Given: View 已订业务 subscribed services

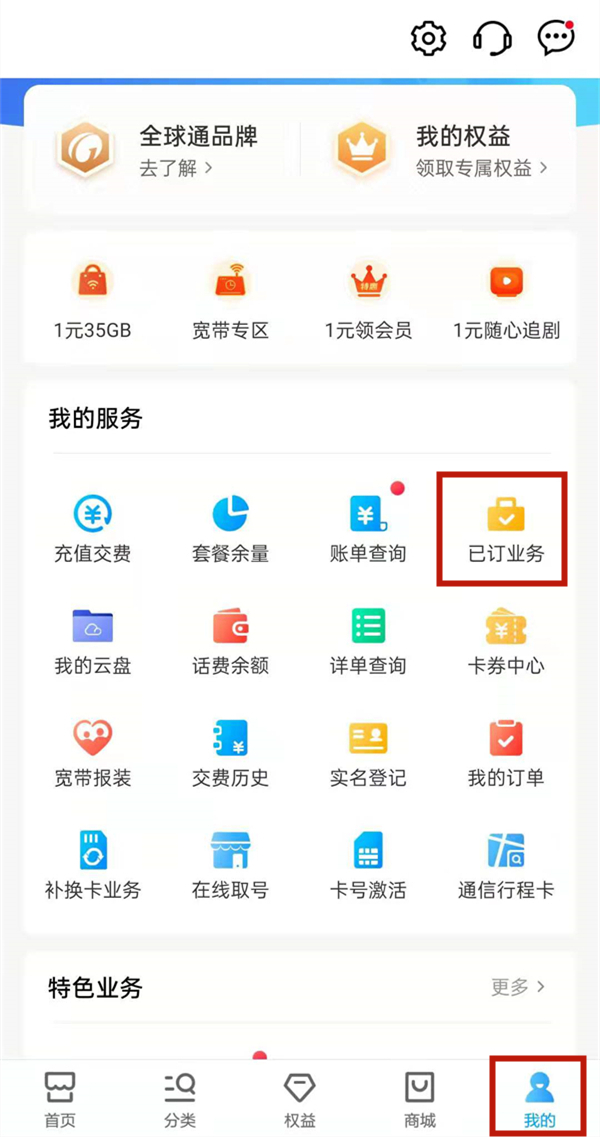Looking at the screenshot, I should coord(506,530).
